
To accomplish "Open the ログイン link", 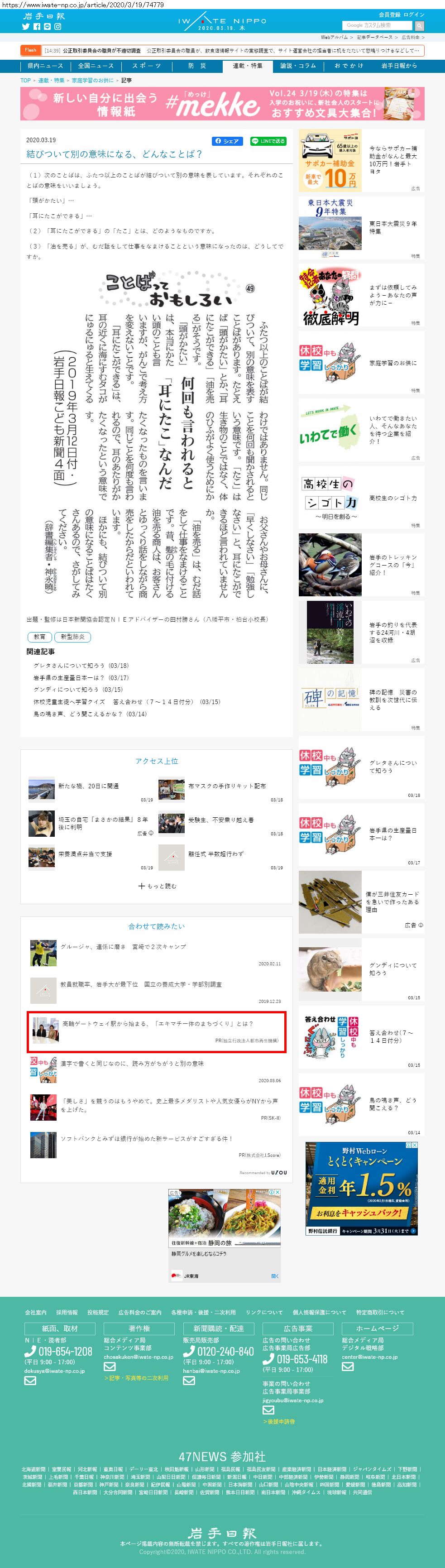I will click(x=414, y=14).
